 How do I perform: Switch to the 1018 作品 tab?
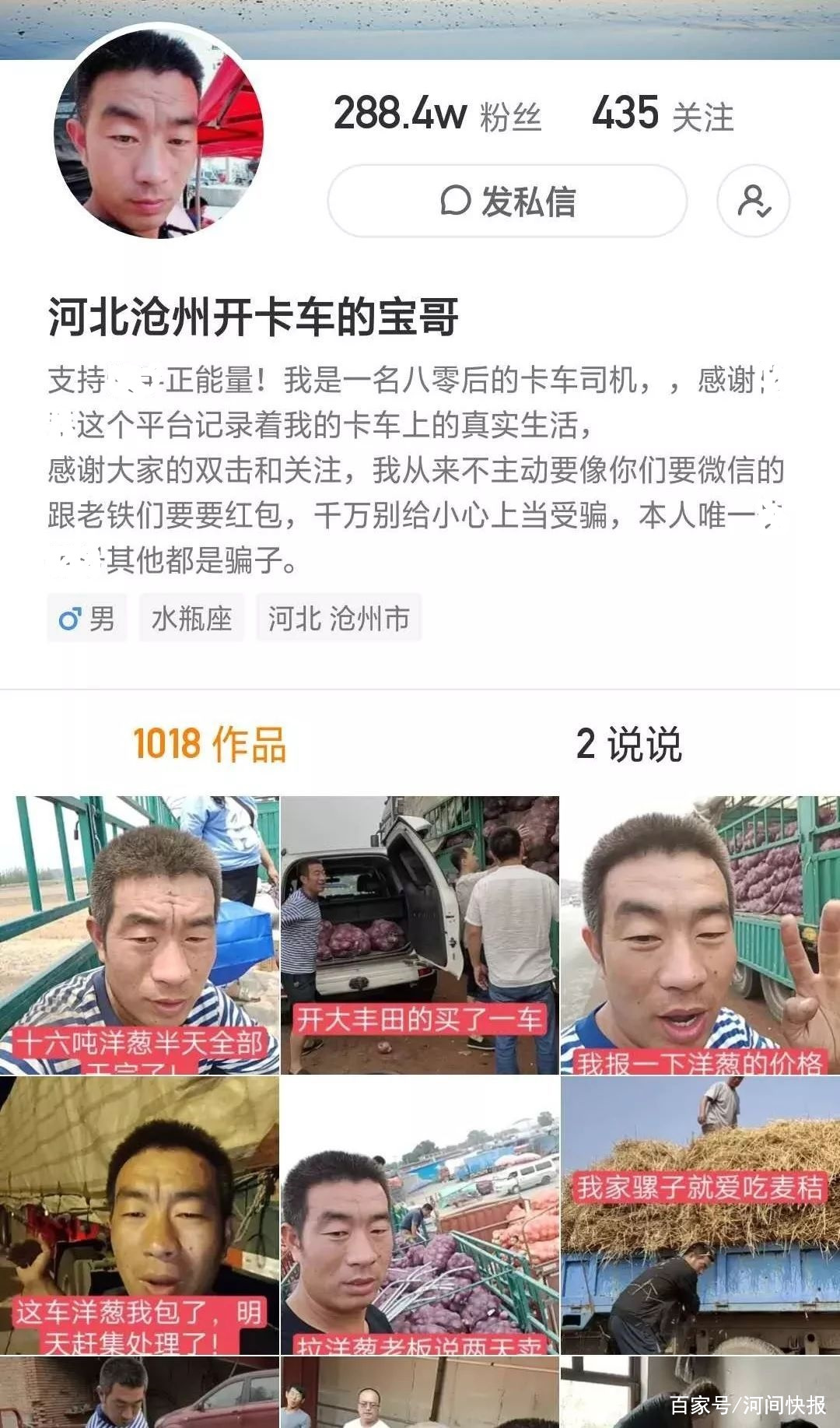[209, 744]
